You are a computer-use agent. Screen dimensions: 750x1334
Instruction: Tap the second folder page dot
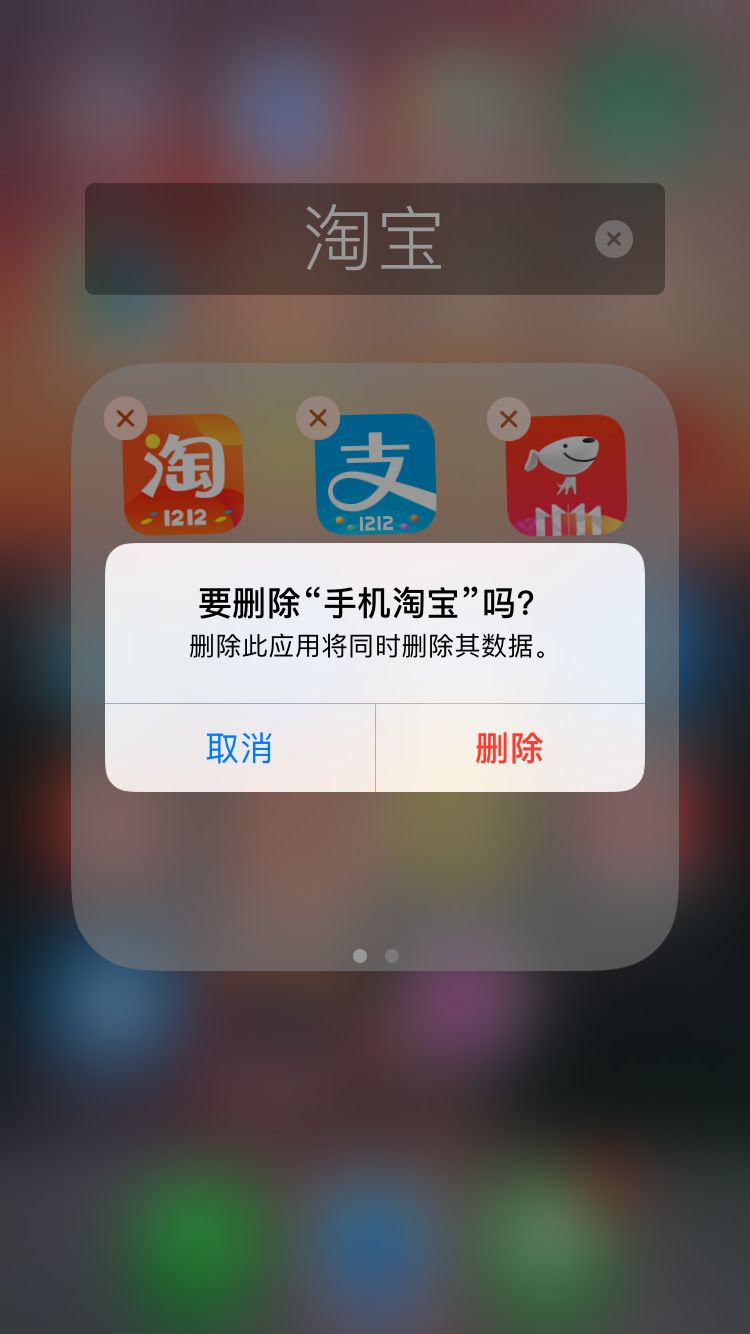click(x=392, y=956)
